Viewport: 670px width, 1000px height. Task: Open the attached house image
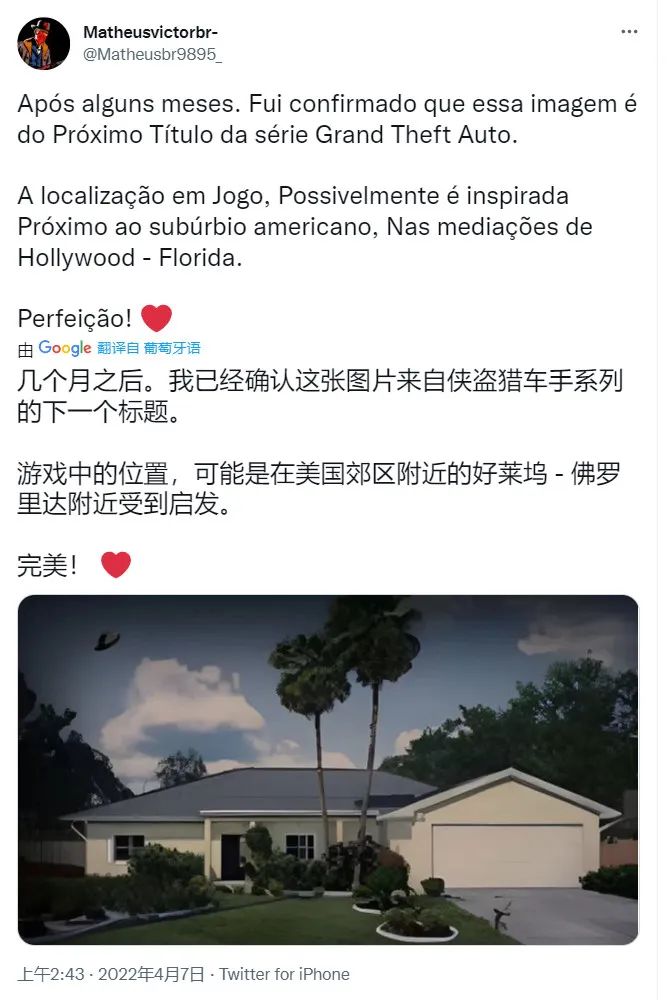click(328, 770)
